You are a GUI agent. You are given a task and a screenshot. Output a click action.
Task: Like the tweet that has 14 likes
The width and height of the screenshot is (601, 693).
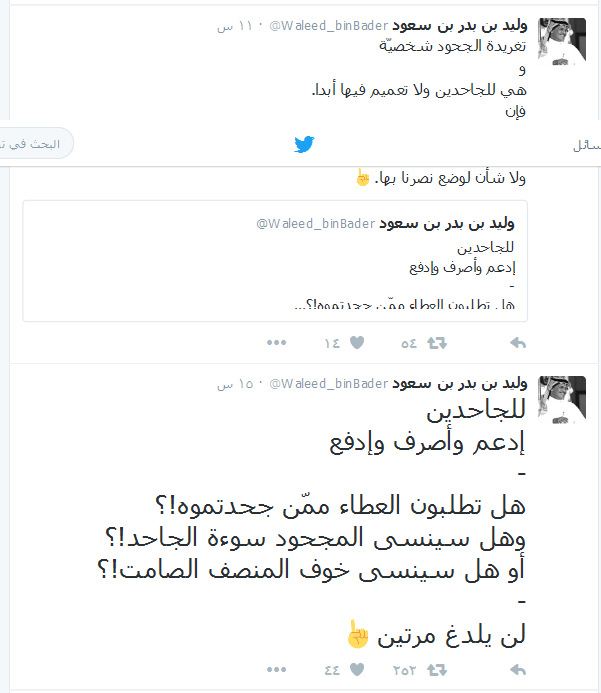357,343
